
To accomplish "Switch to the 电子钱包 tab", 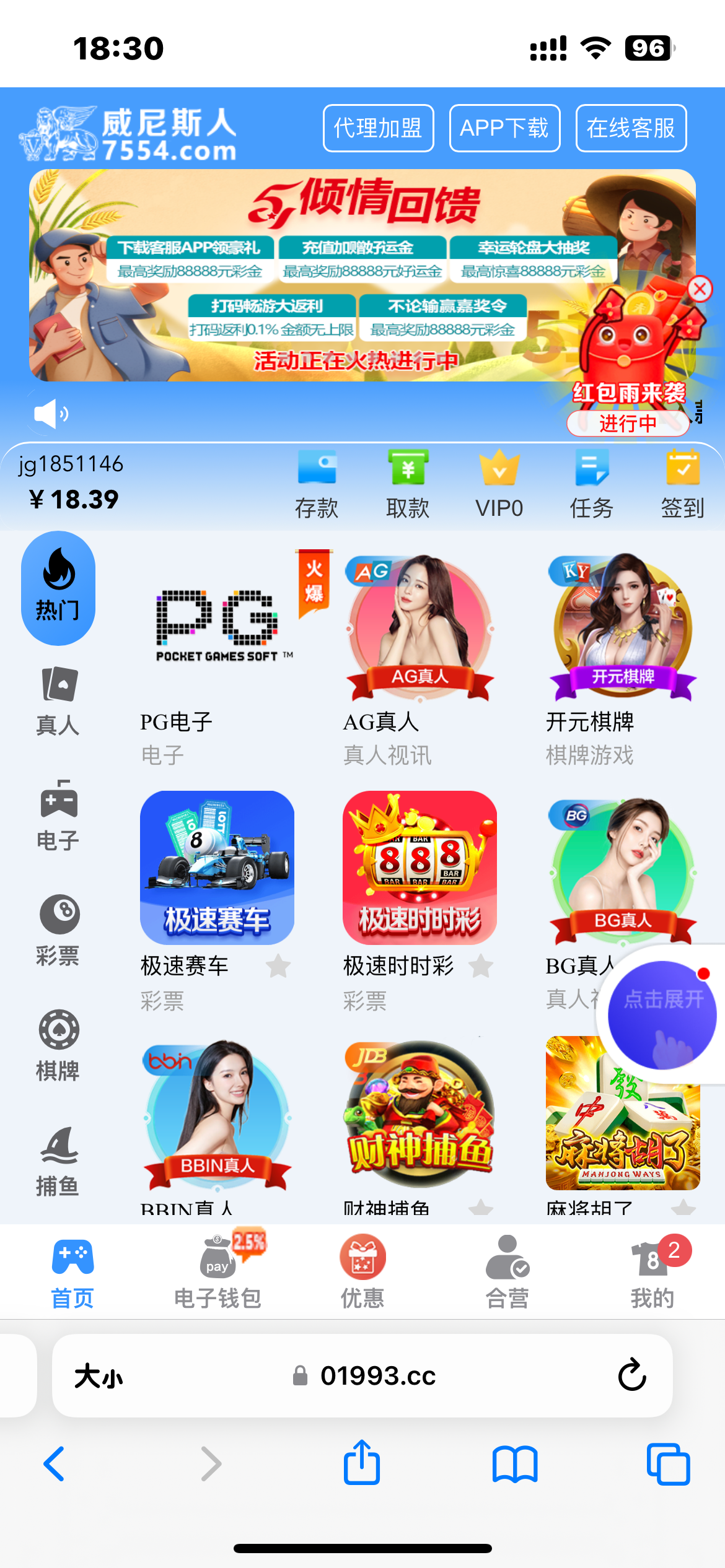I will click(217, 1271).
